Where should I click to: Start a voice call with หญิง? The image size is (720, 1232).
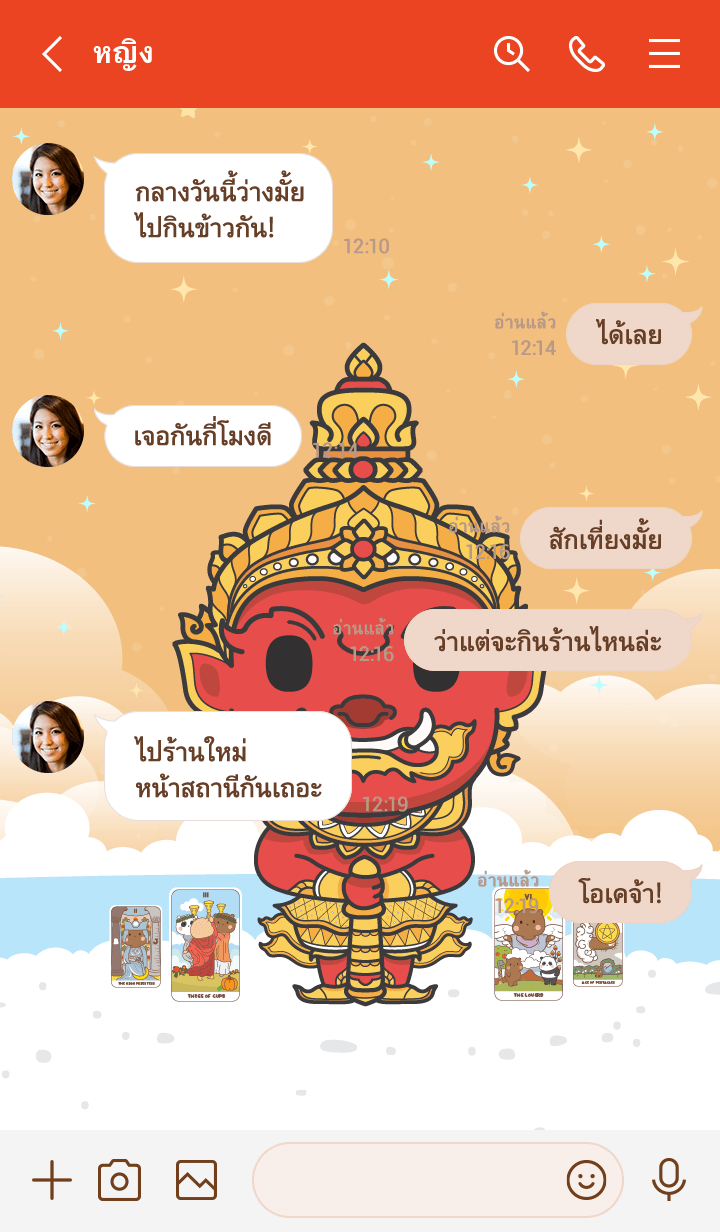point(587,54)
